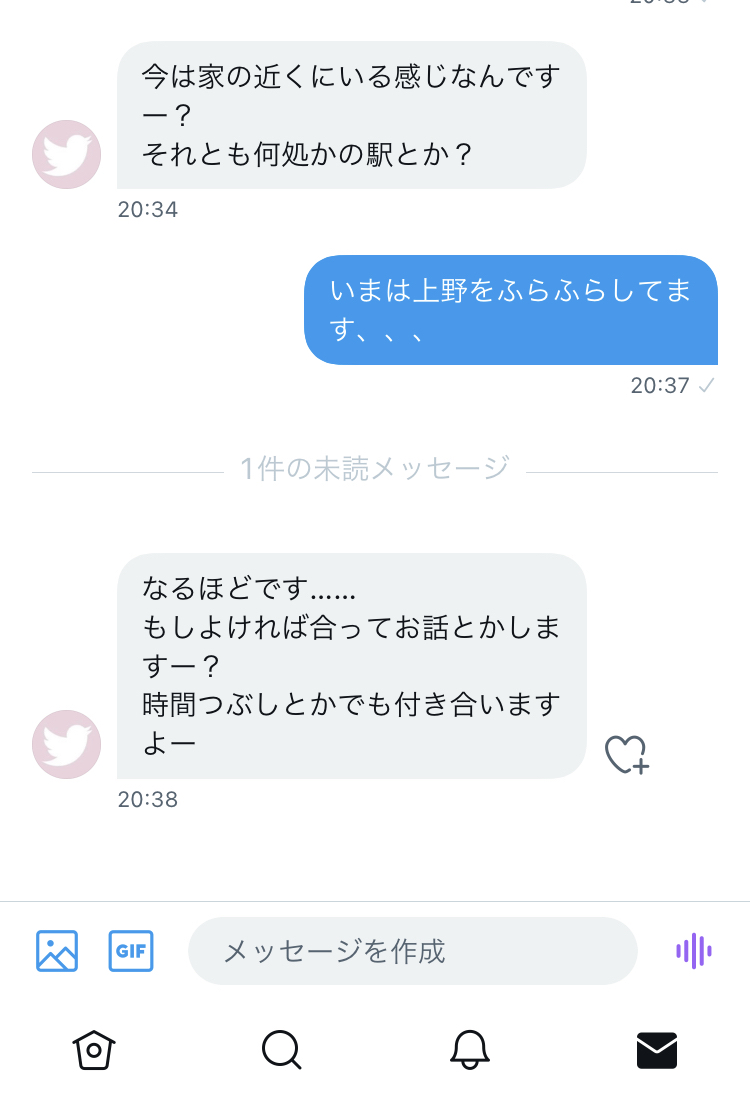Go to the Home tab
This screenshot has height=1099, width=750.
coord(94,1050)
